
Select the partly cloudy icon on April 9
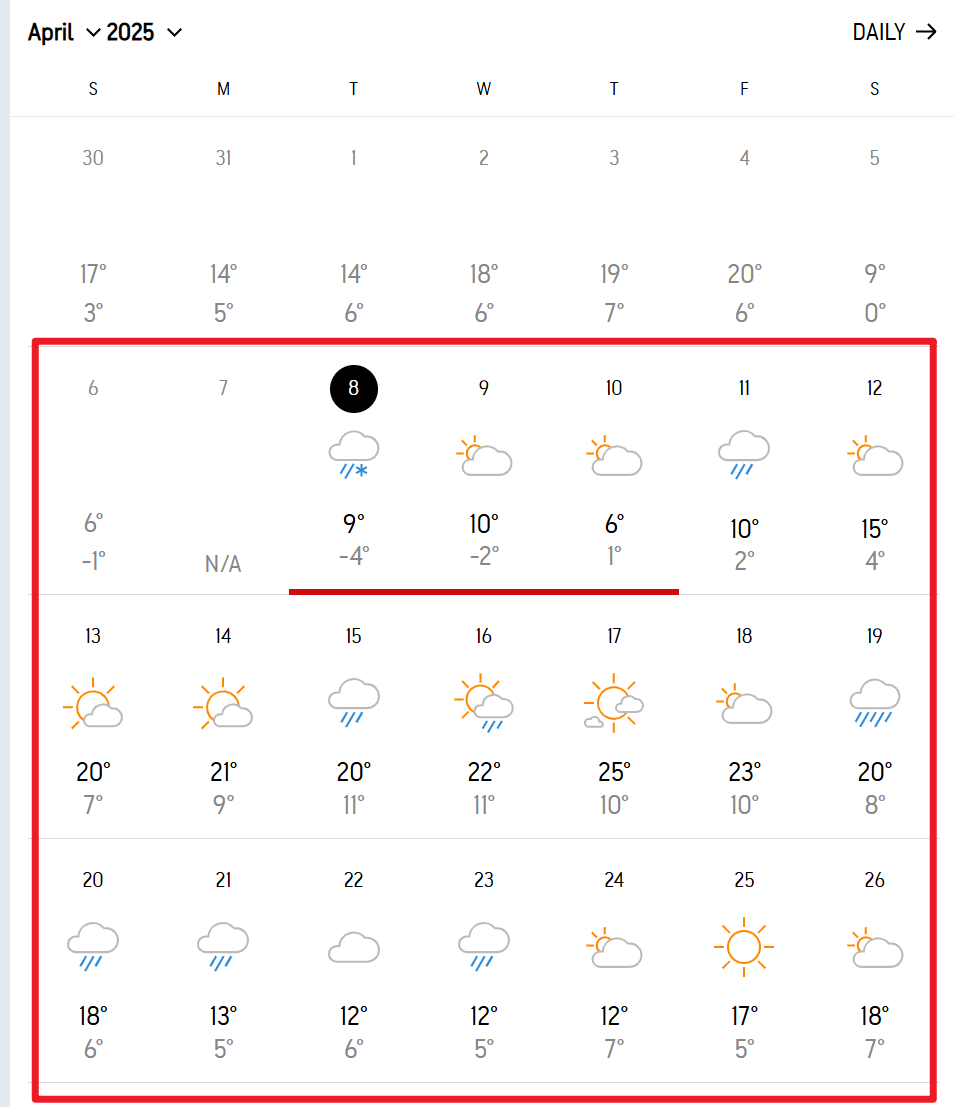tap(483, 455)
